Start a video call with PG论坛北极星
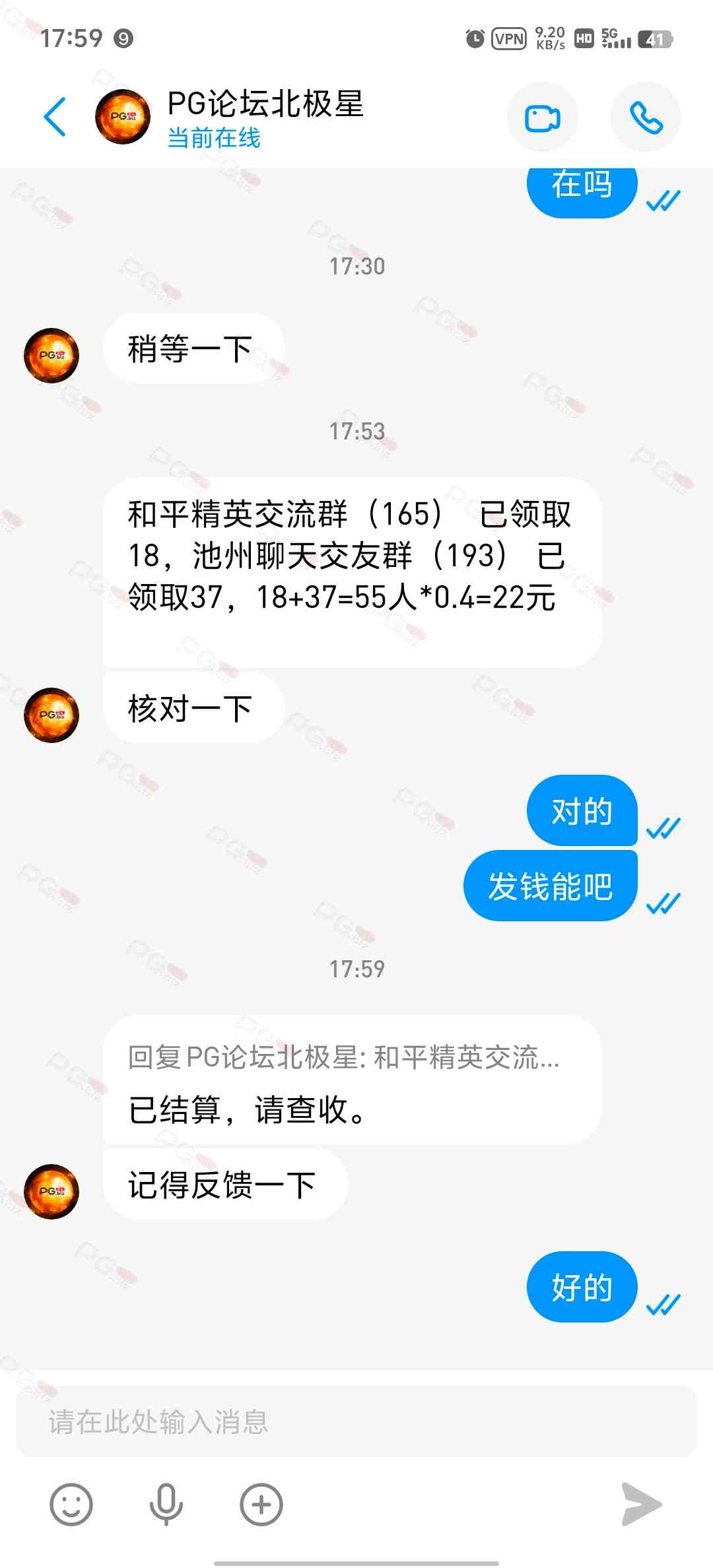This screenshot has width=713, height=1568. pyautogui.click(x=542, y=118)
